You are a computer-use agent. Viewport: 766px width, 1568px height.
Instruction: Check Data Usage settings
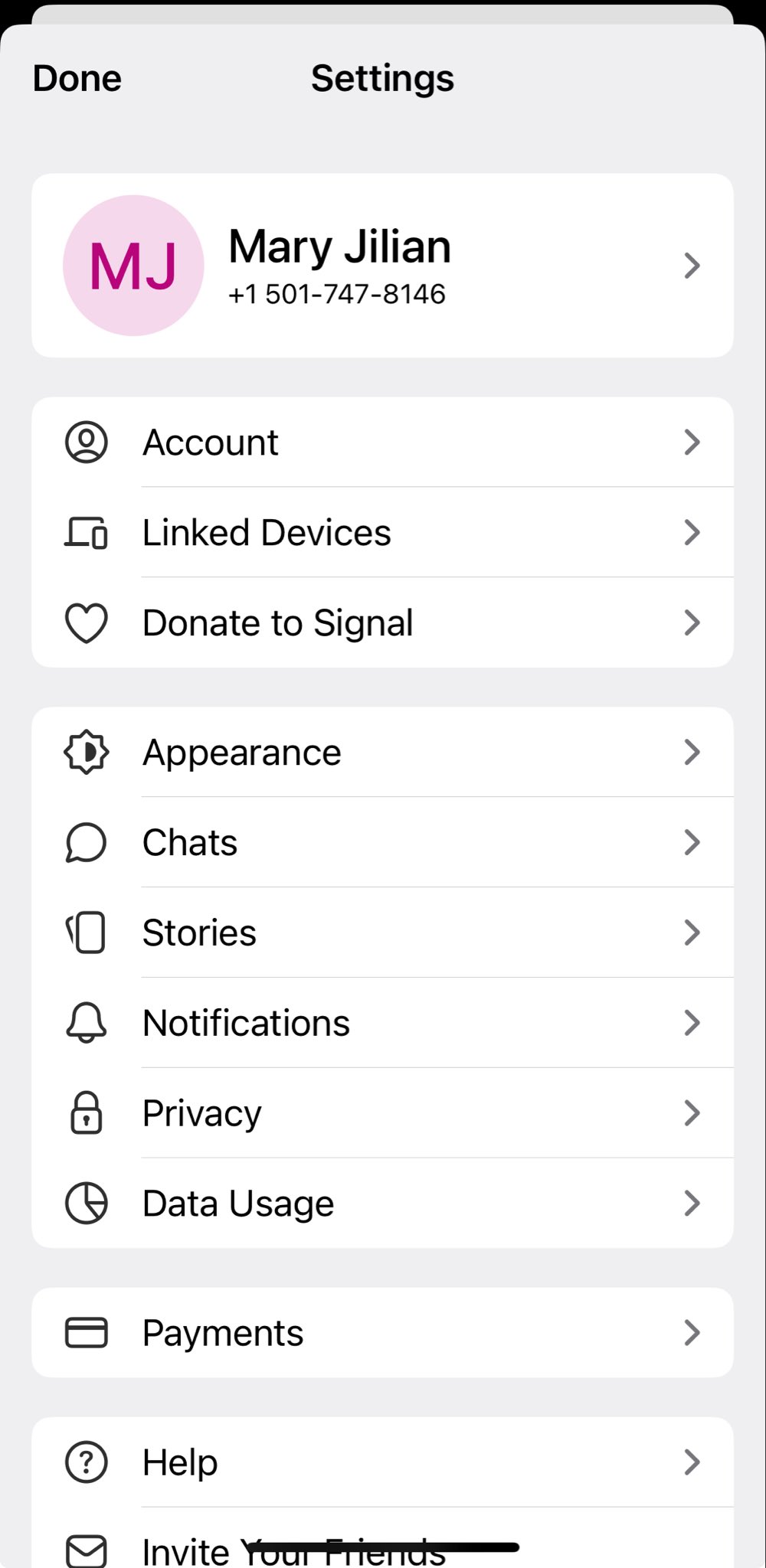pyautogui.click(x=381, y=1204)
